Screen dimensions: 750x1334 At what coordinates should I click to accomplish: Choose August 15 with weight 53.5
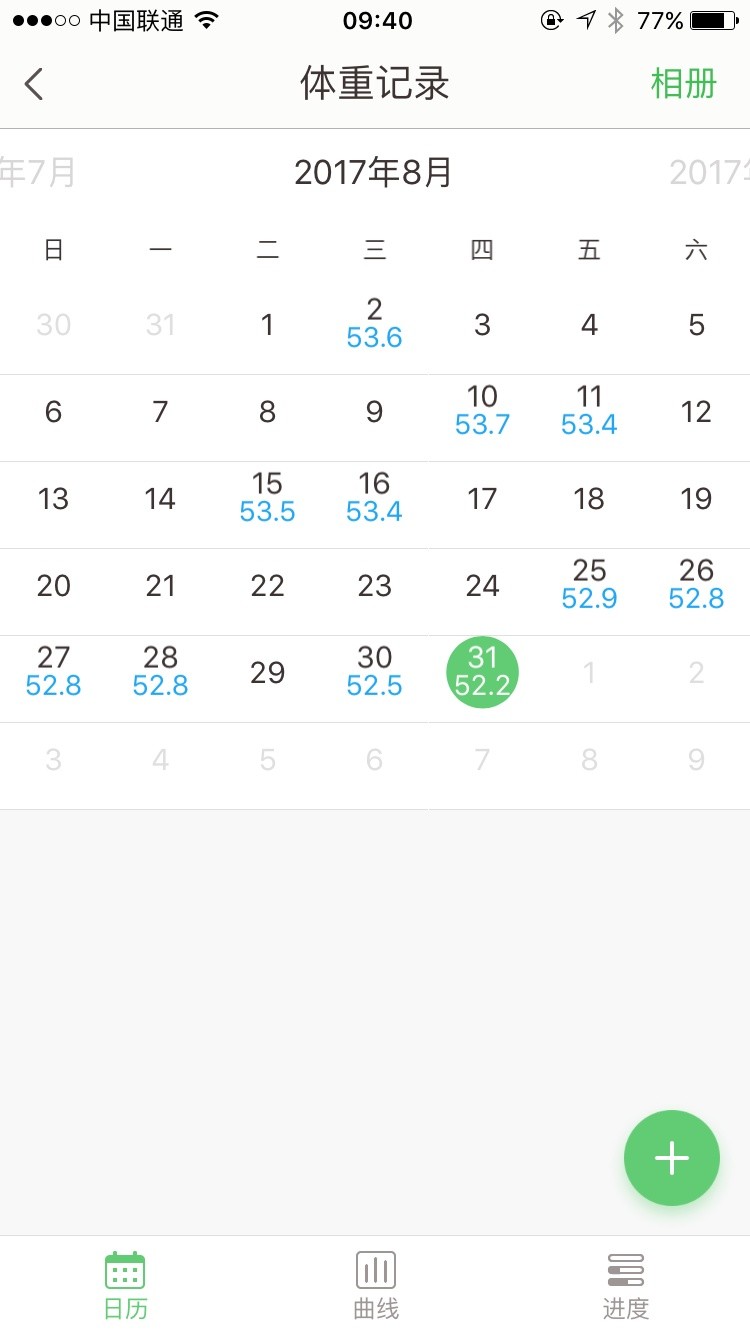[x=268, y=498]
